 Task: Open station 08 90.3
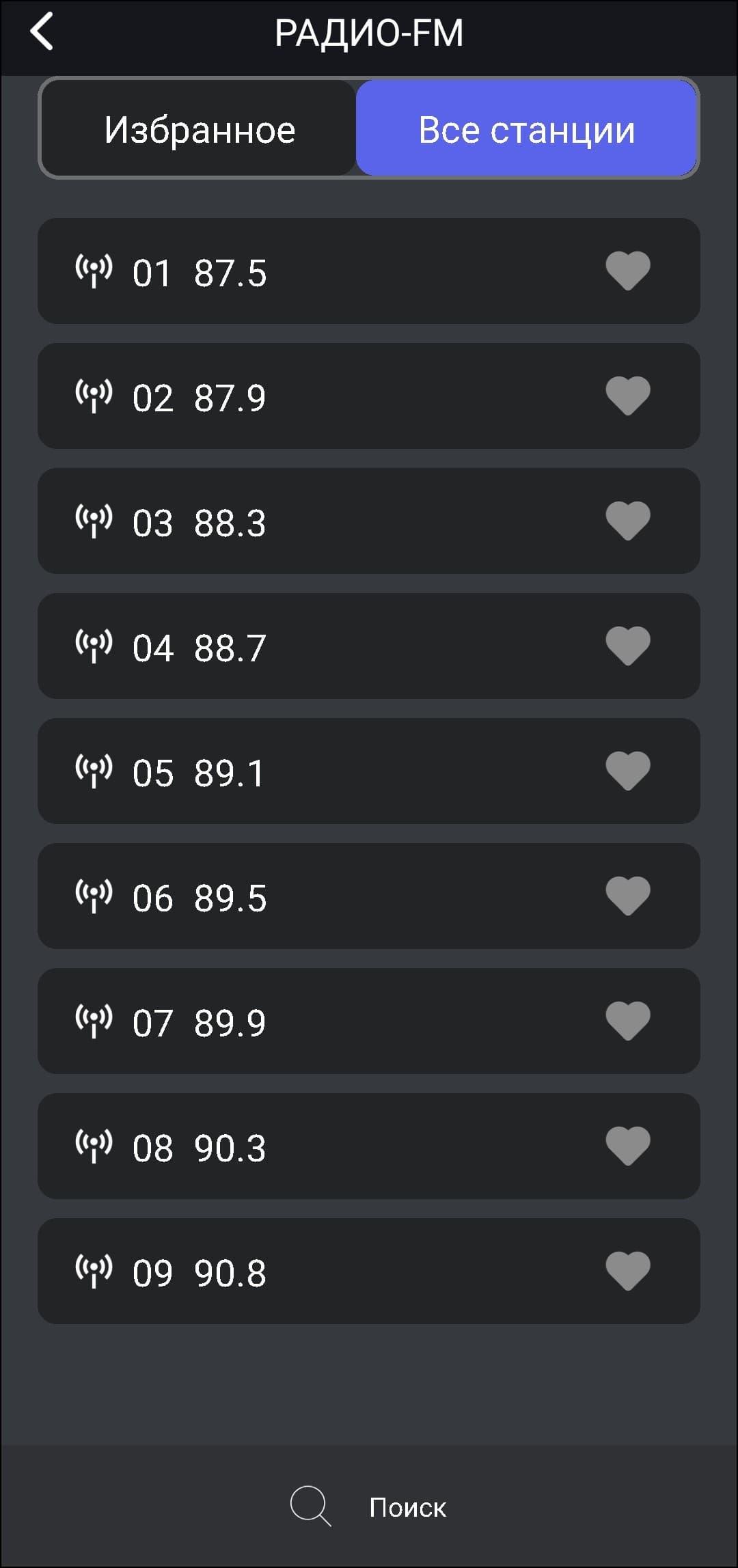(198, 1147)
